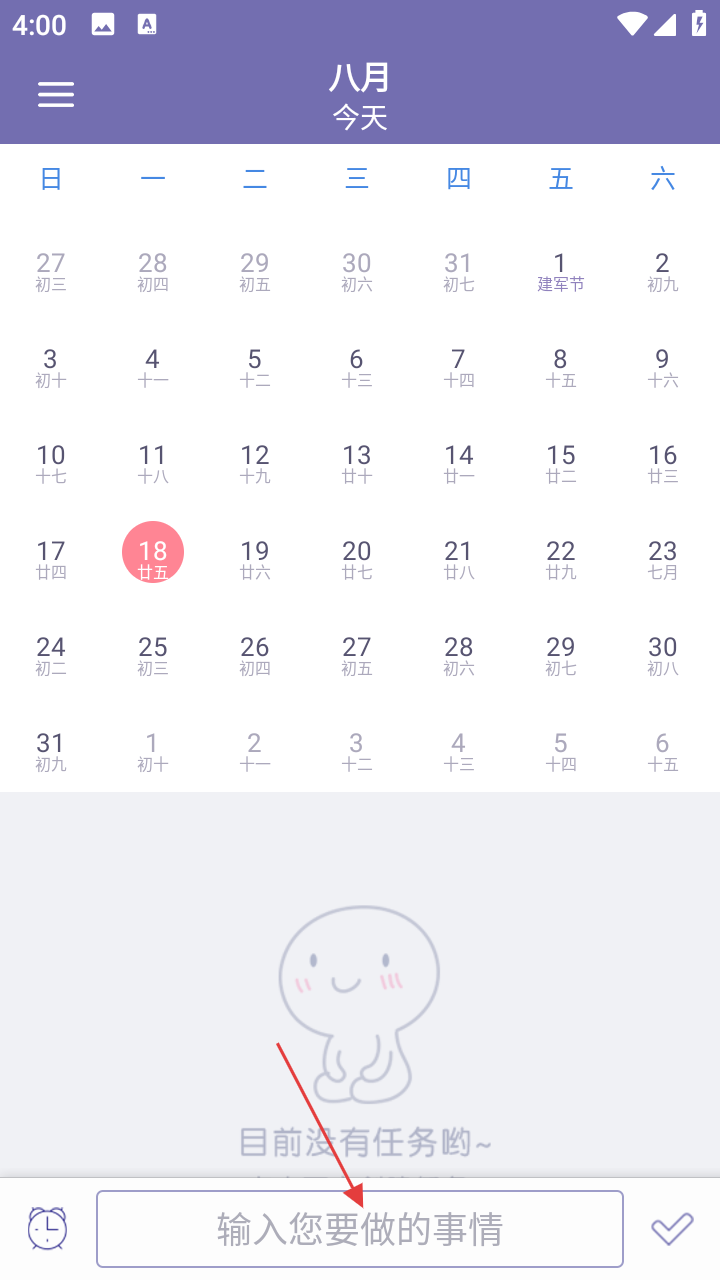Select the highlighted date 18
This screenshot has width=720, height=1280.
[x=153, y=553]
